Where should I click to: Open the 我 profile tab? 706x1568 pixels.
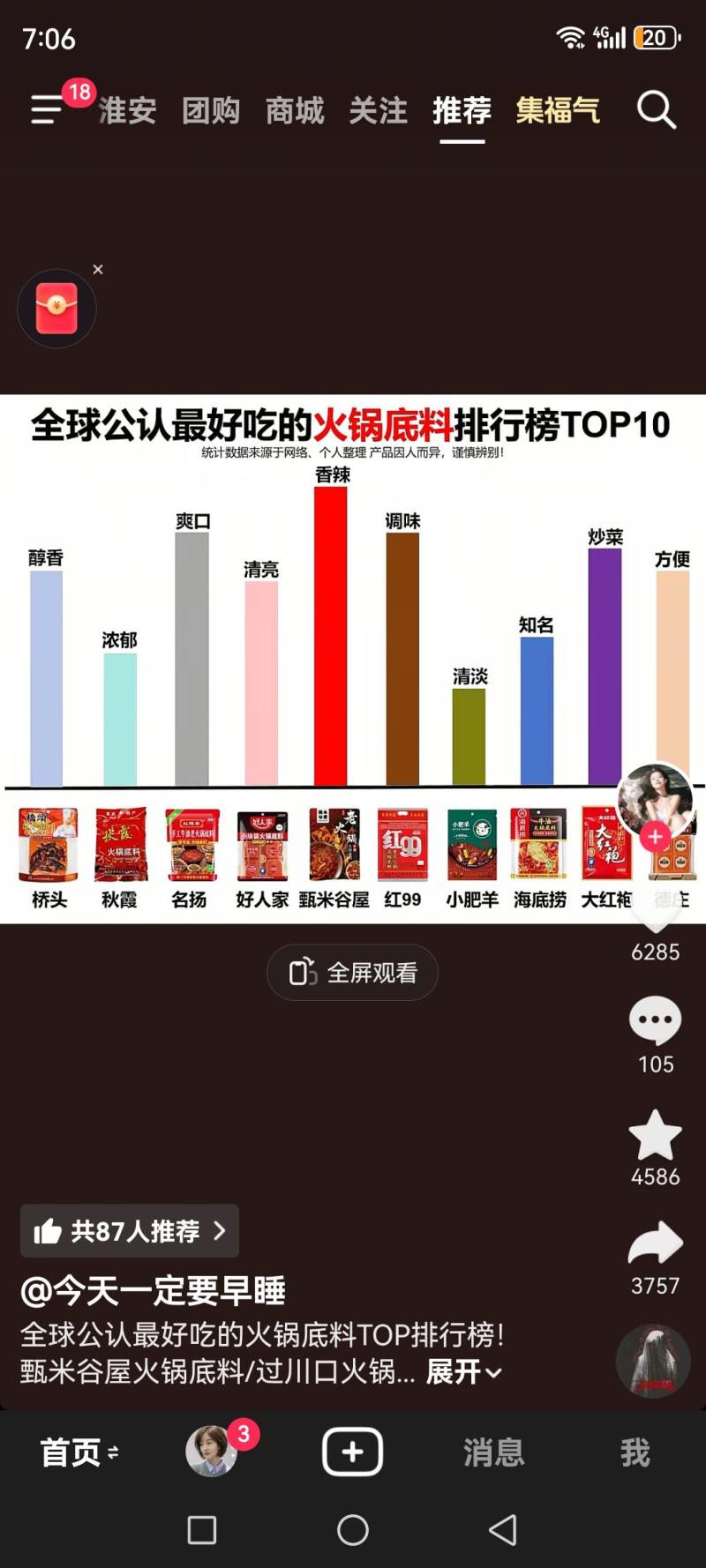click(x=635, y=1452)
